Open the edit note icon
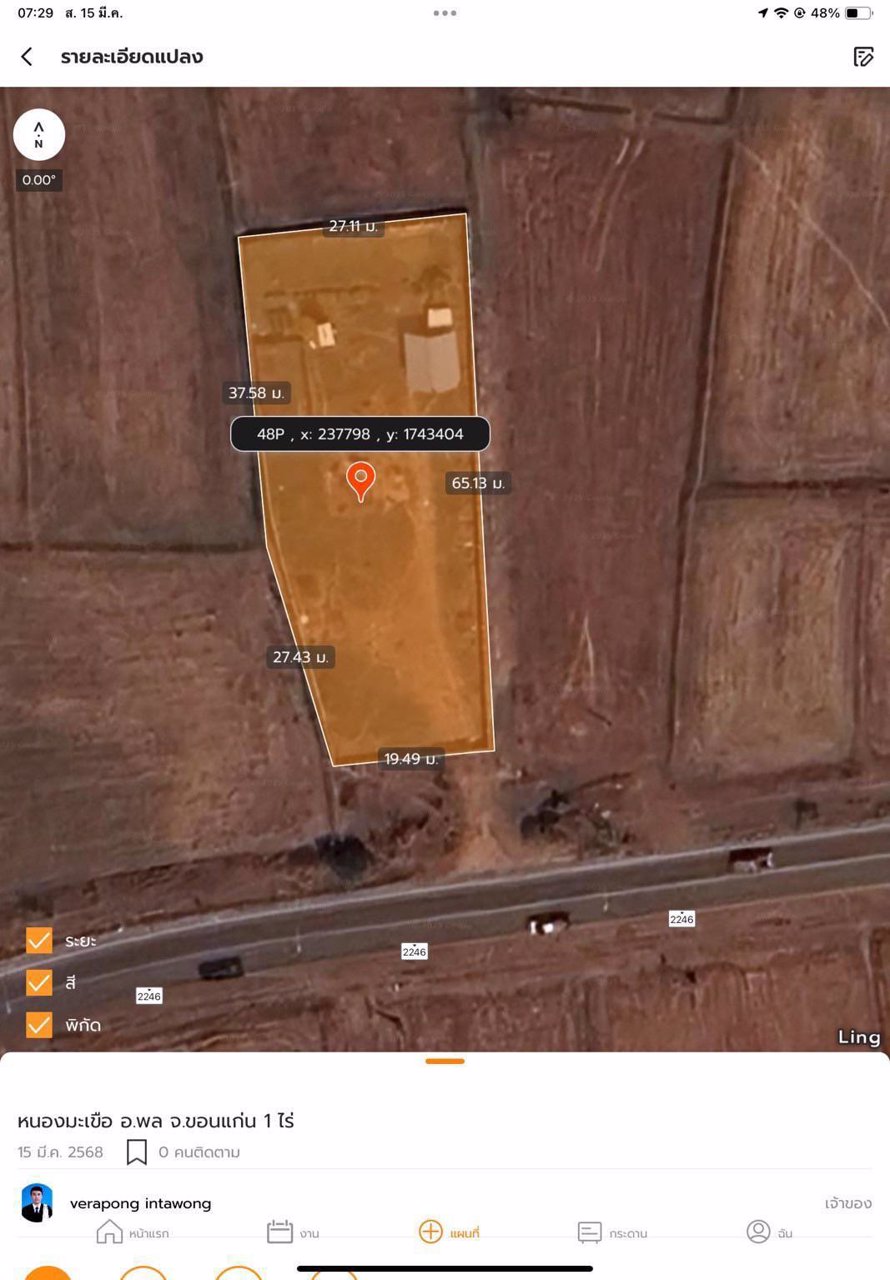This screenshot has height=1280, width=890. (x=863, y=57)
